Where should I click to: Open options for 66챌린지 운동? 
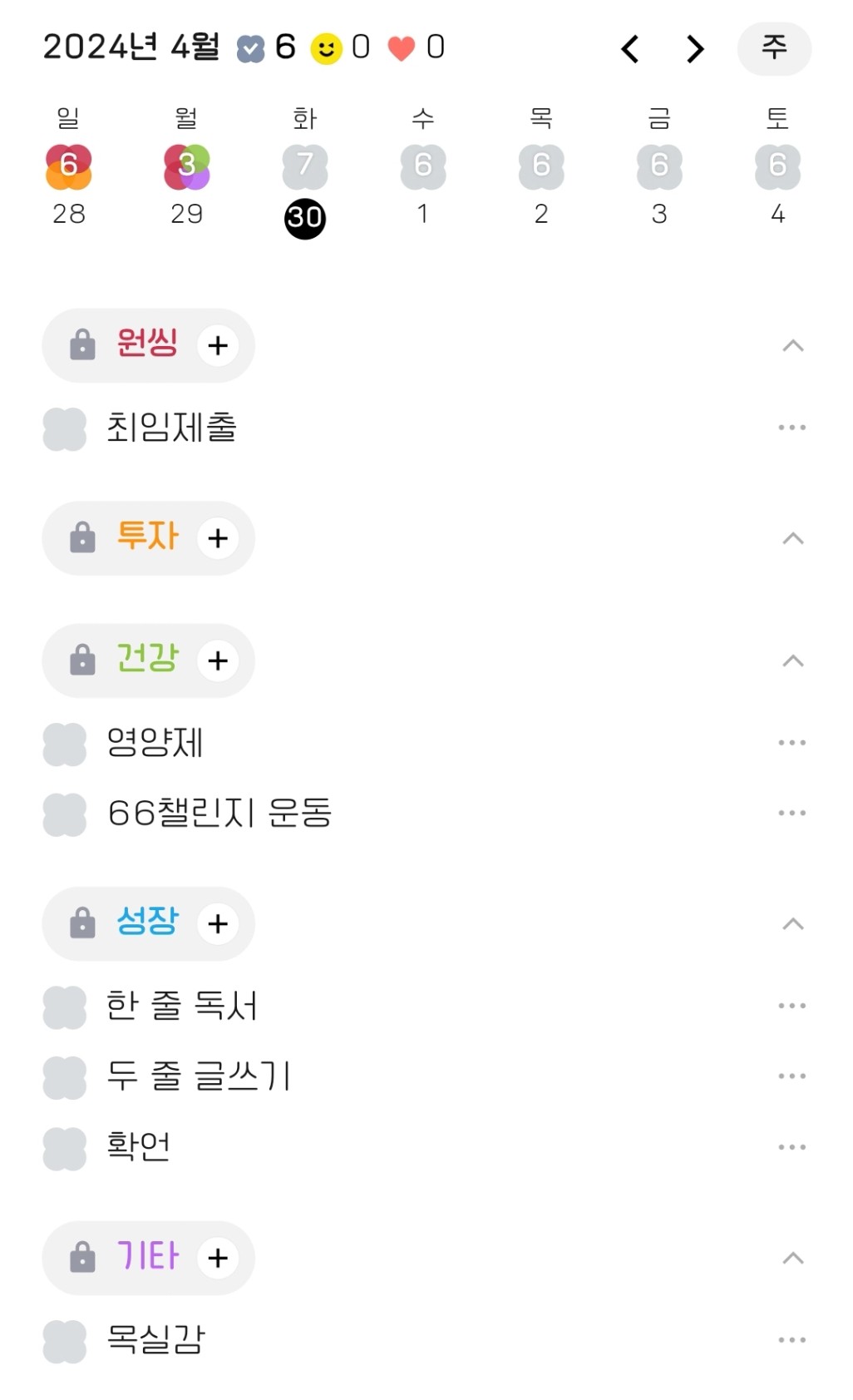tap(791, 813)
